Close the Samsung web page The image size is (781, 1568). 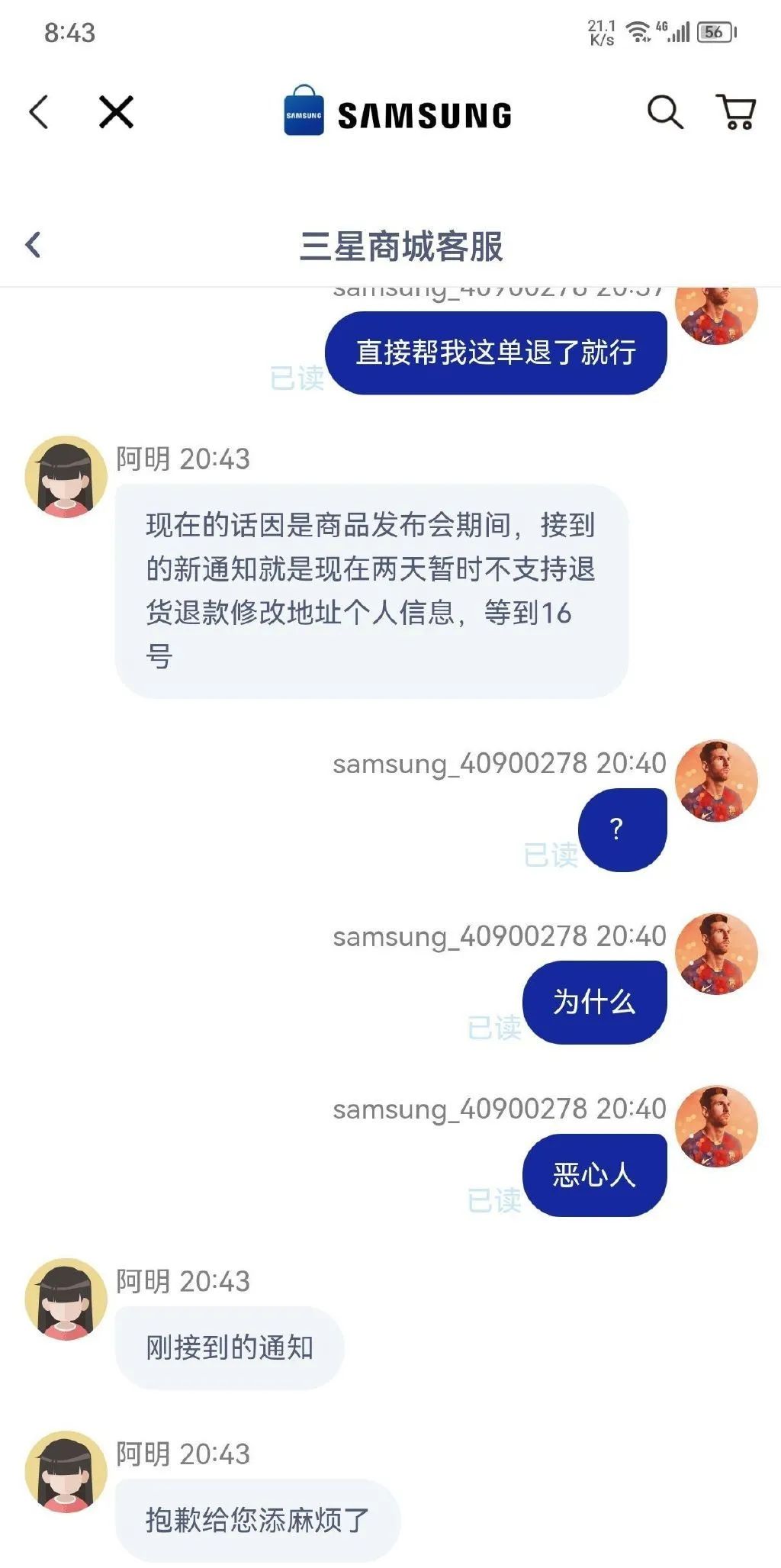click(x=117, y=112)
